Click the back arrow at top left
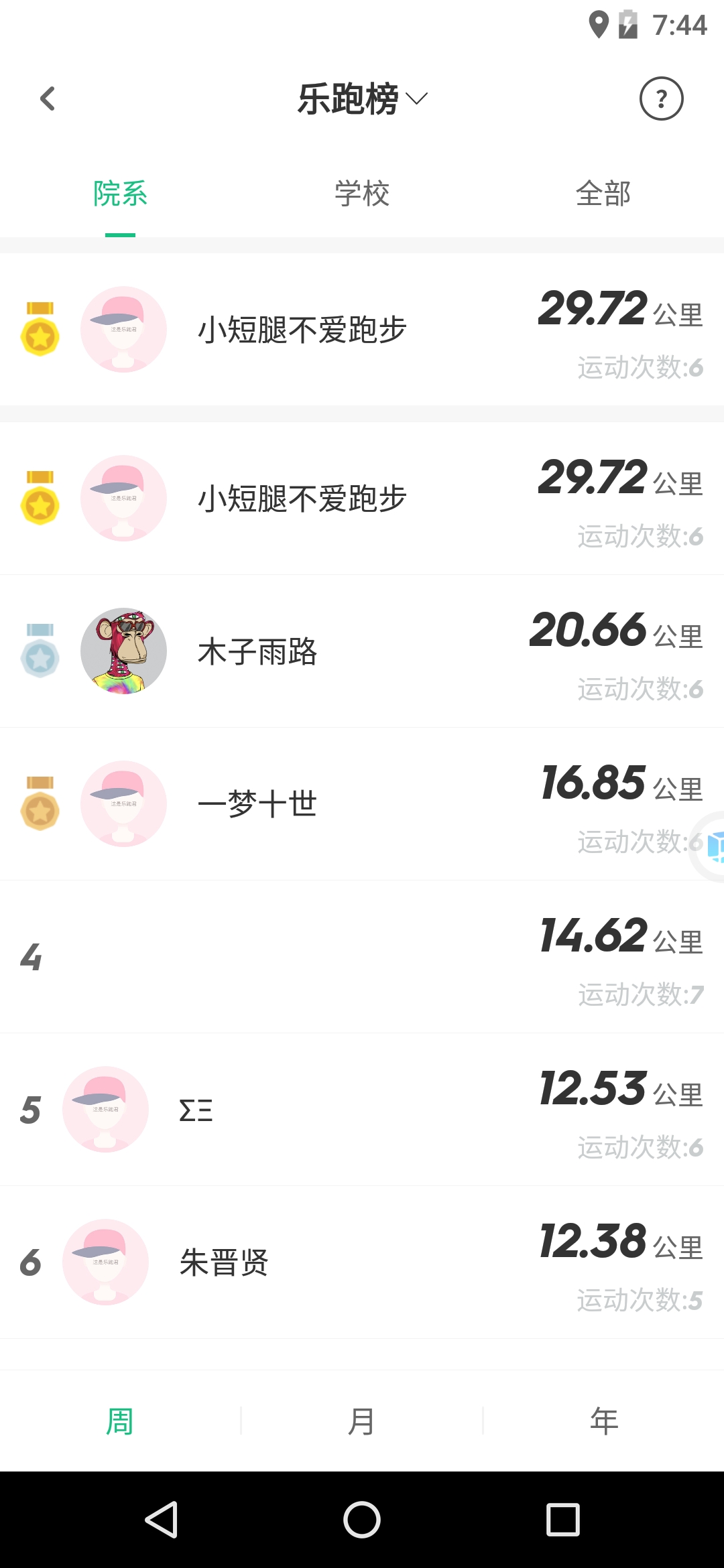 tap(48, 98)
